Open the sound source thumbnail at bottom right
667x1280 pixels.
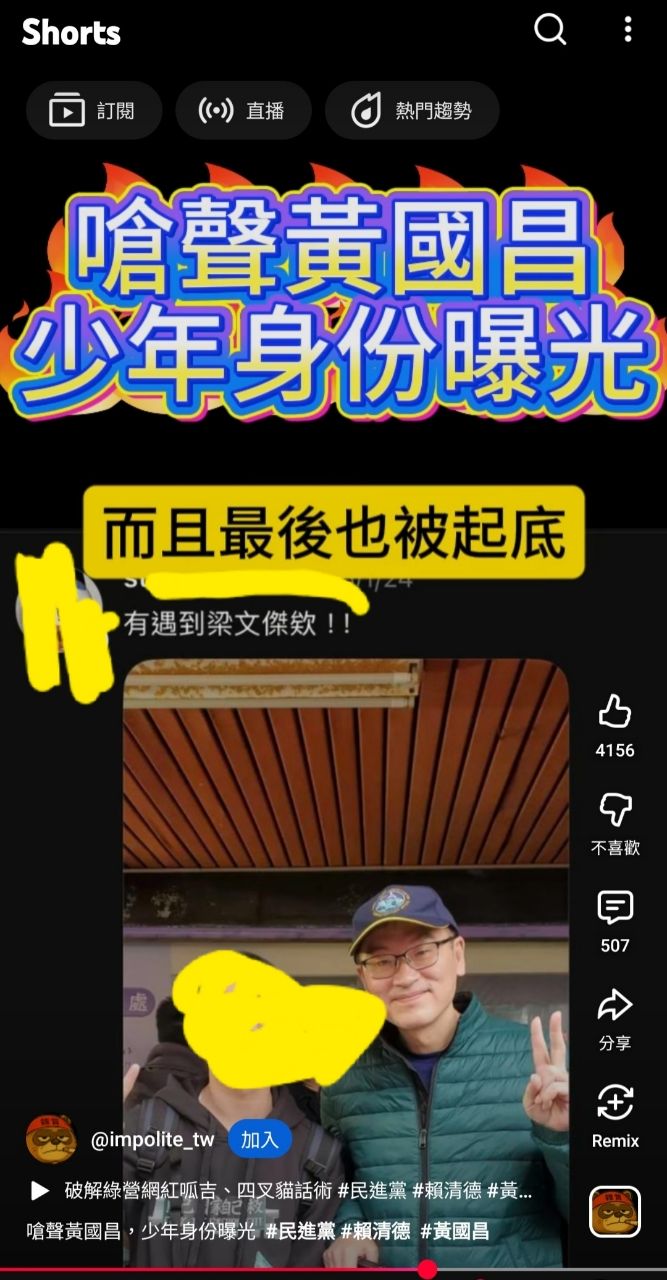coord(614,1211)
